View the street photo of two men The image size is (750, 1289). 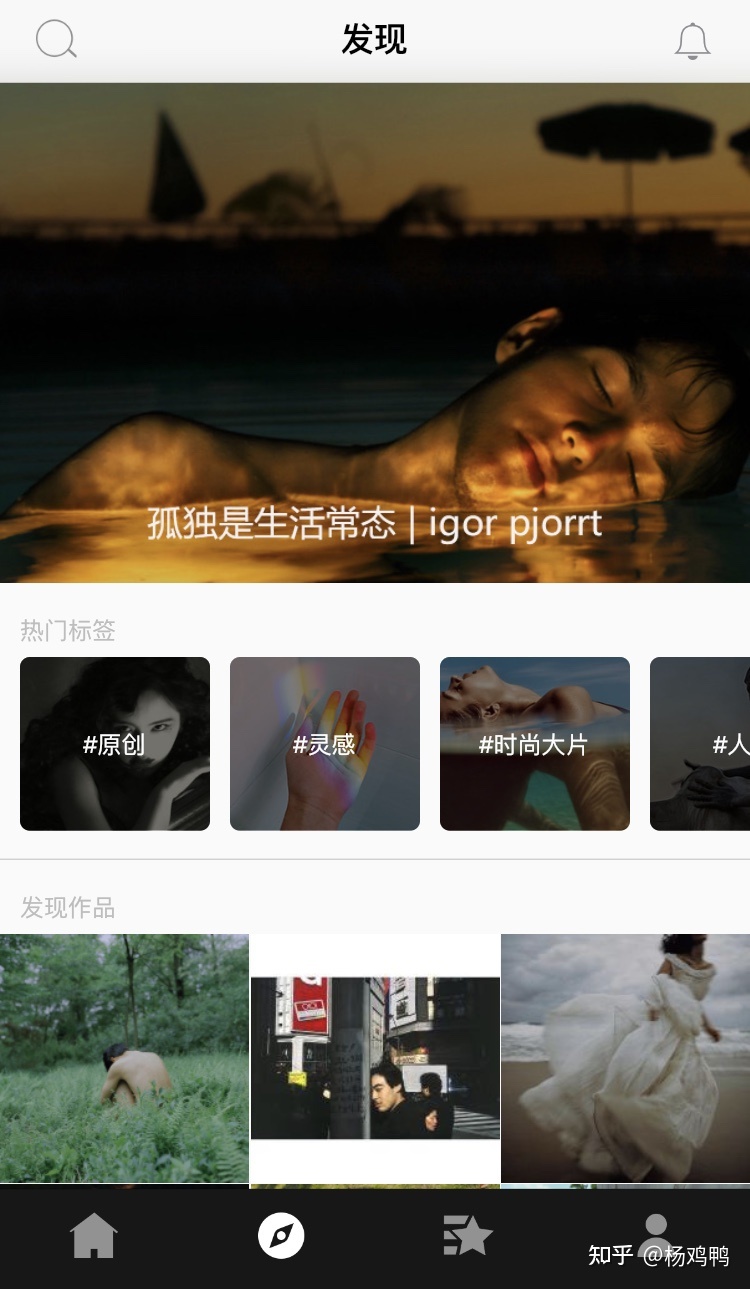point(375,1058)
